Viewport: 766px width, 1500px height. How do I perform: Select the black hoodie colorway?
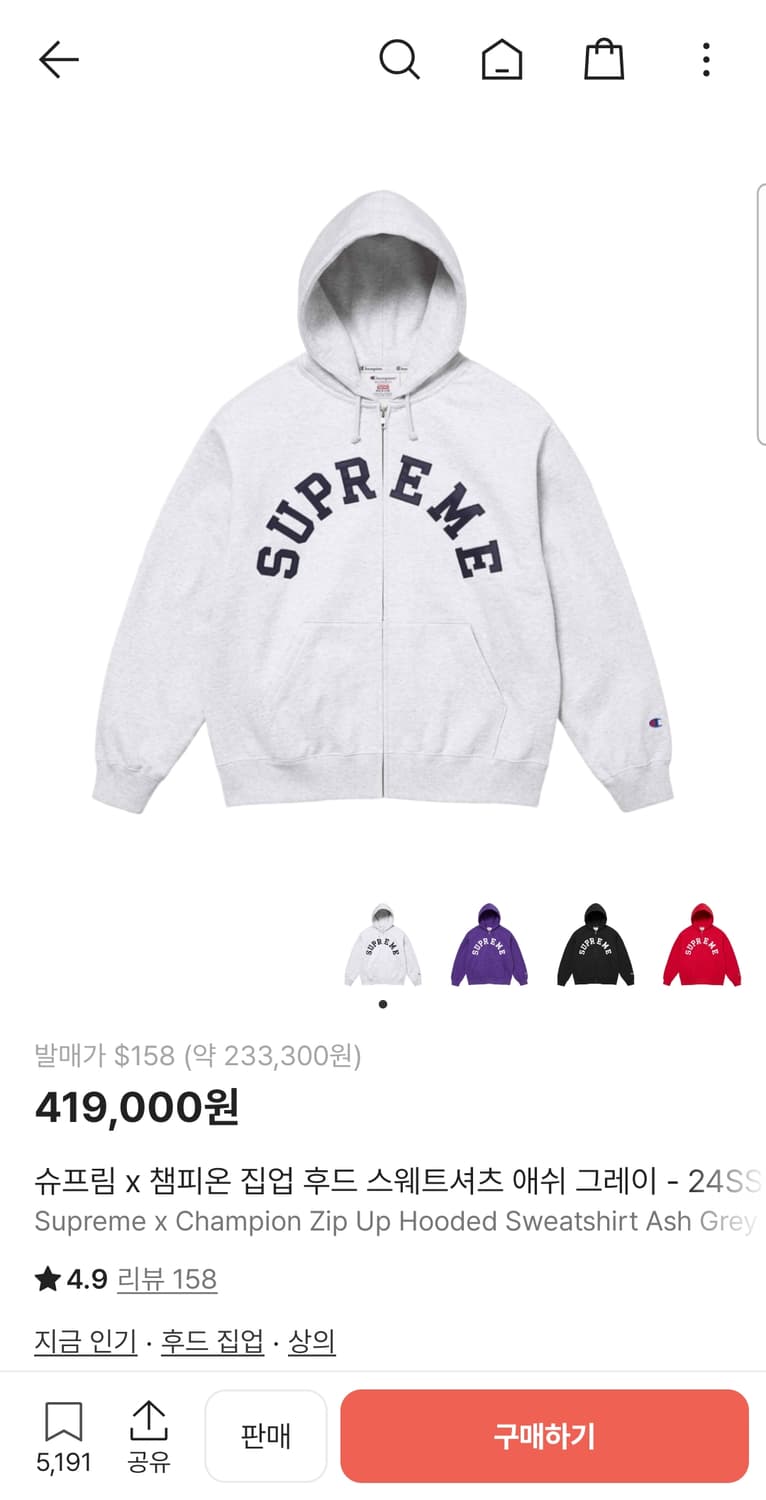595,941
